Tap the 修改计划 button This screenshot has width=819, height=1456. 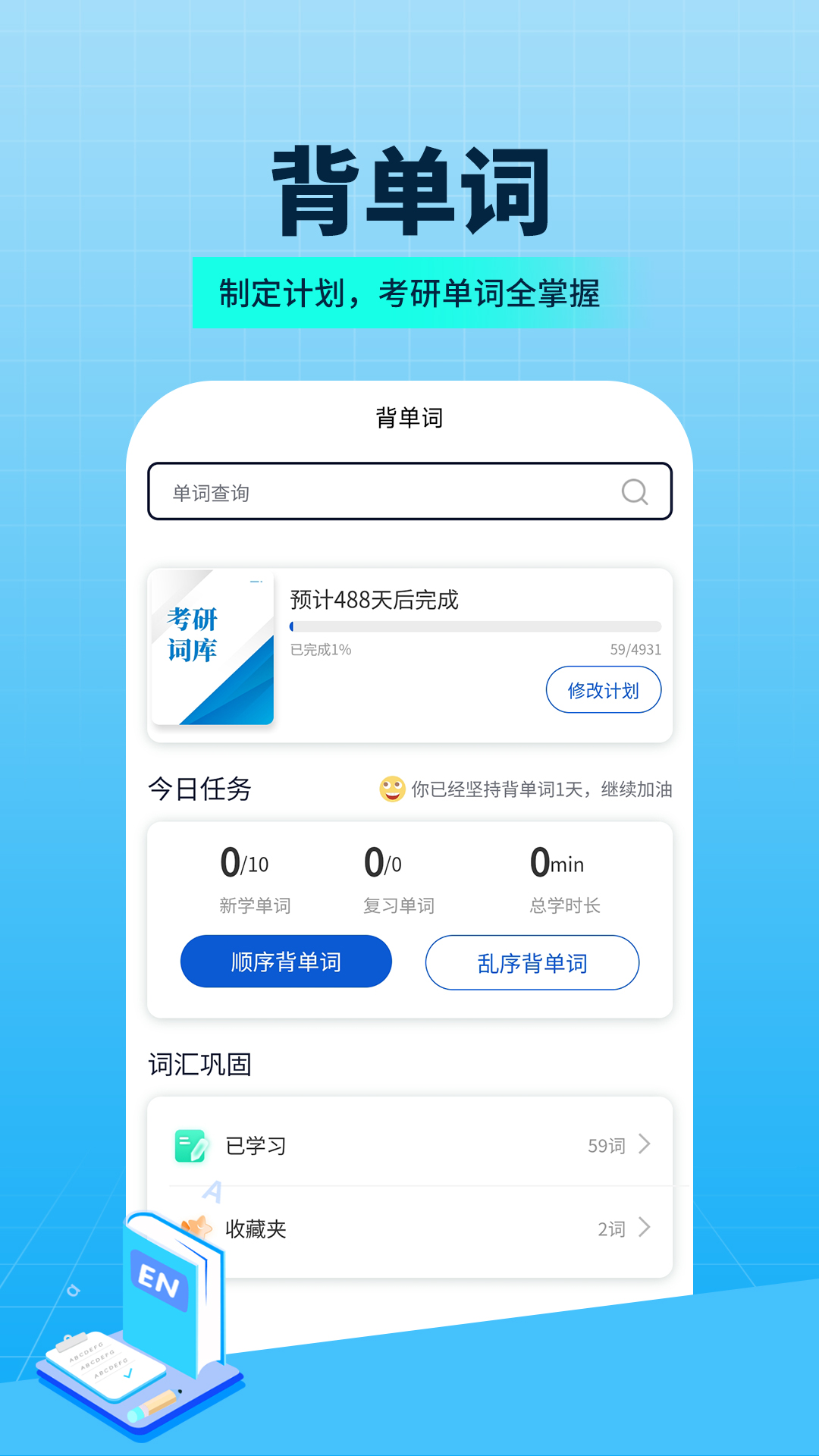604,690
